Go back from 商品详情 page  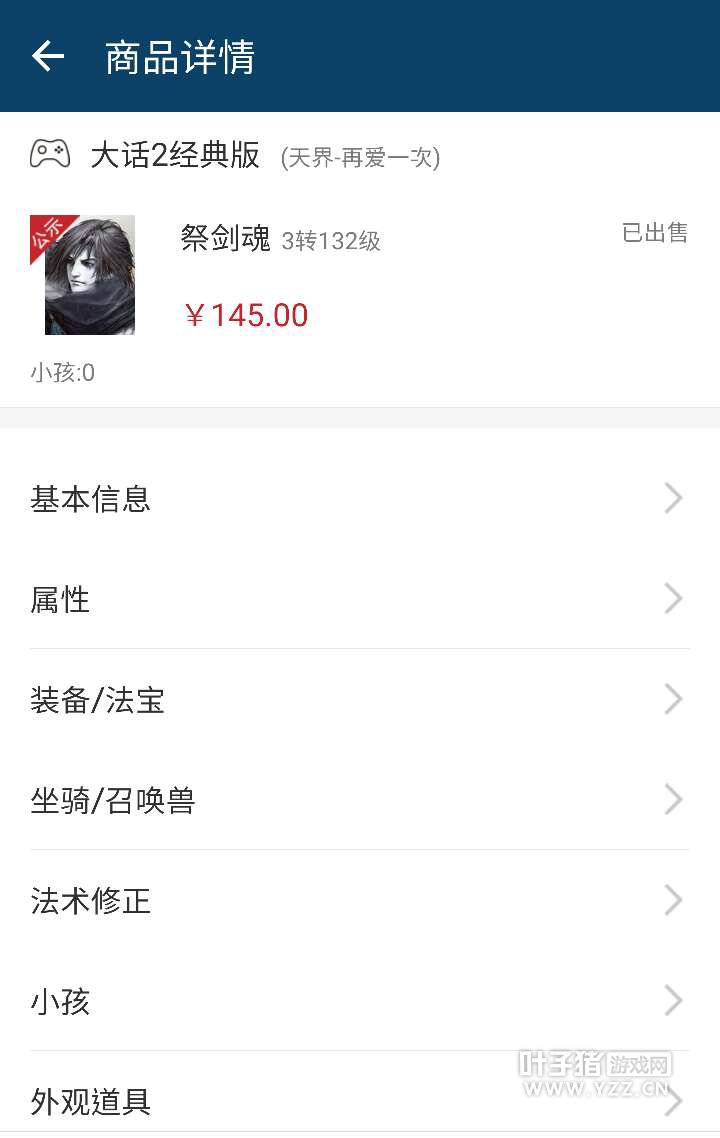coord(48,57)
